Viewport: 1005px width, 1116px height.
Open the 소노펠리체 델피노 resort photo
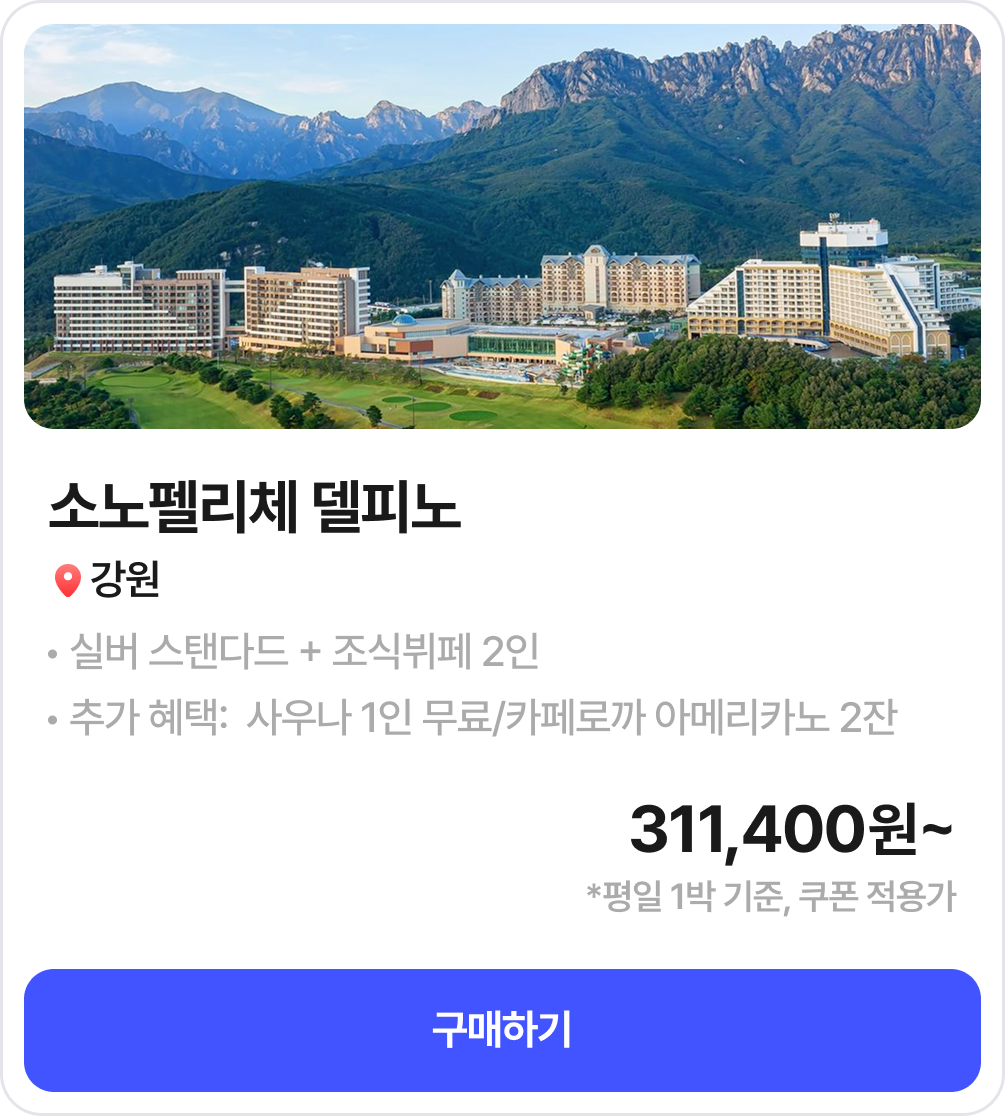coord(502,227)
